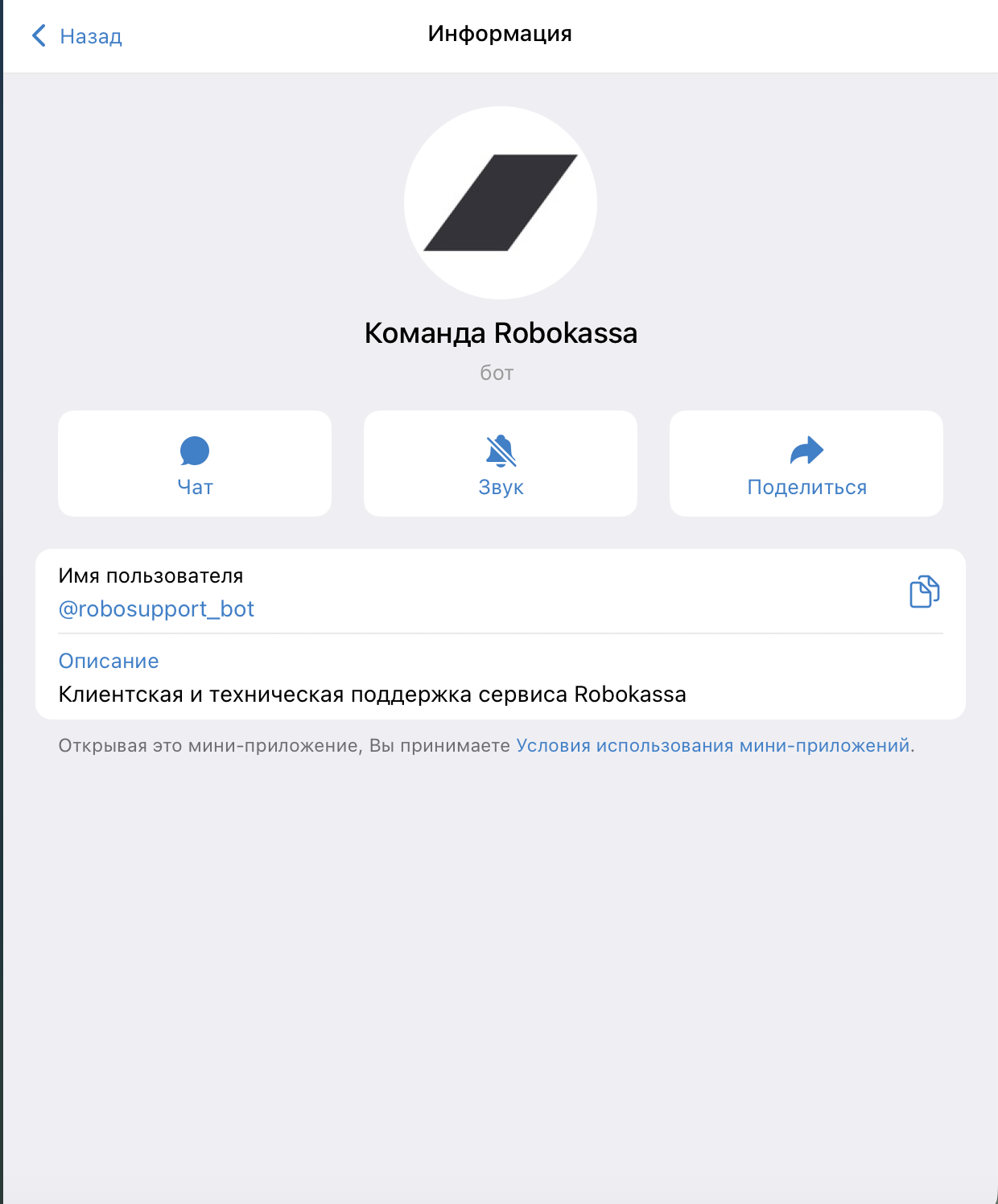Toggle notifications with the Звук button
This screenshot has width=998, height=1204.
coord(500,464)
